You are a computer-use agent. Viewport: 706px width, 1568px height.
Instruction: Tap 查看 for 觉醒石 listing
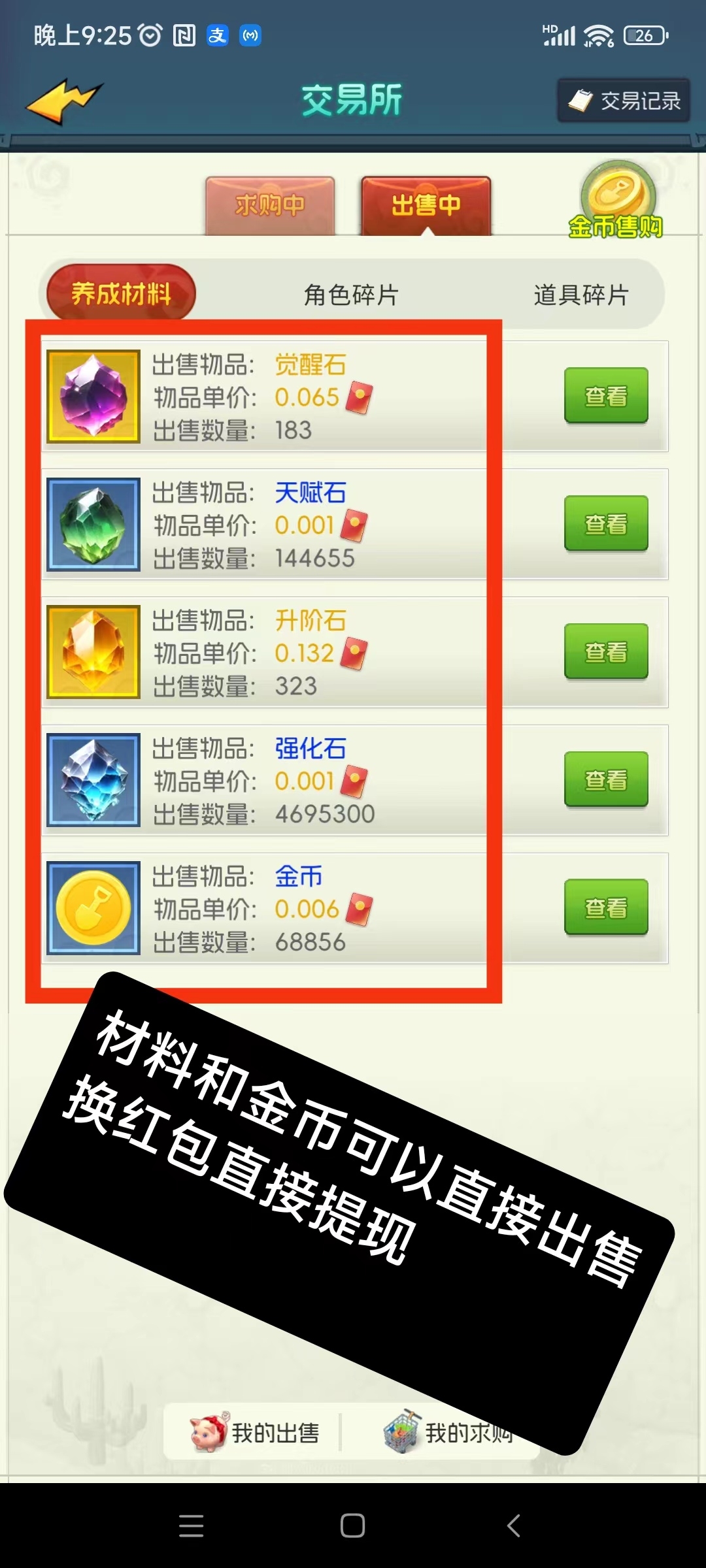(x=606, y=396)
